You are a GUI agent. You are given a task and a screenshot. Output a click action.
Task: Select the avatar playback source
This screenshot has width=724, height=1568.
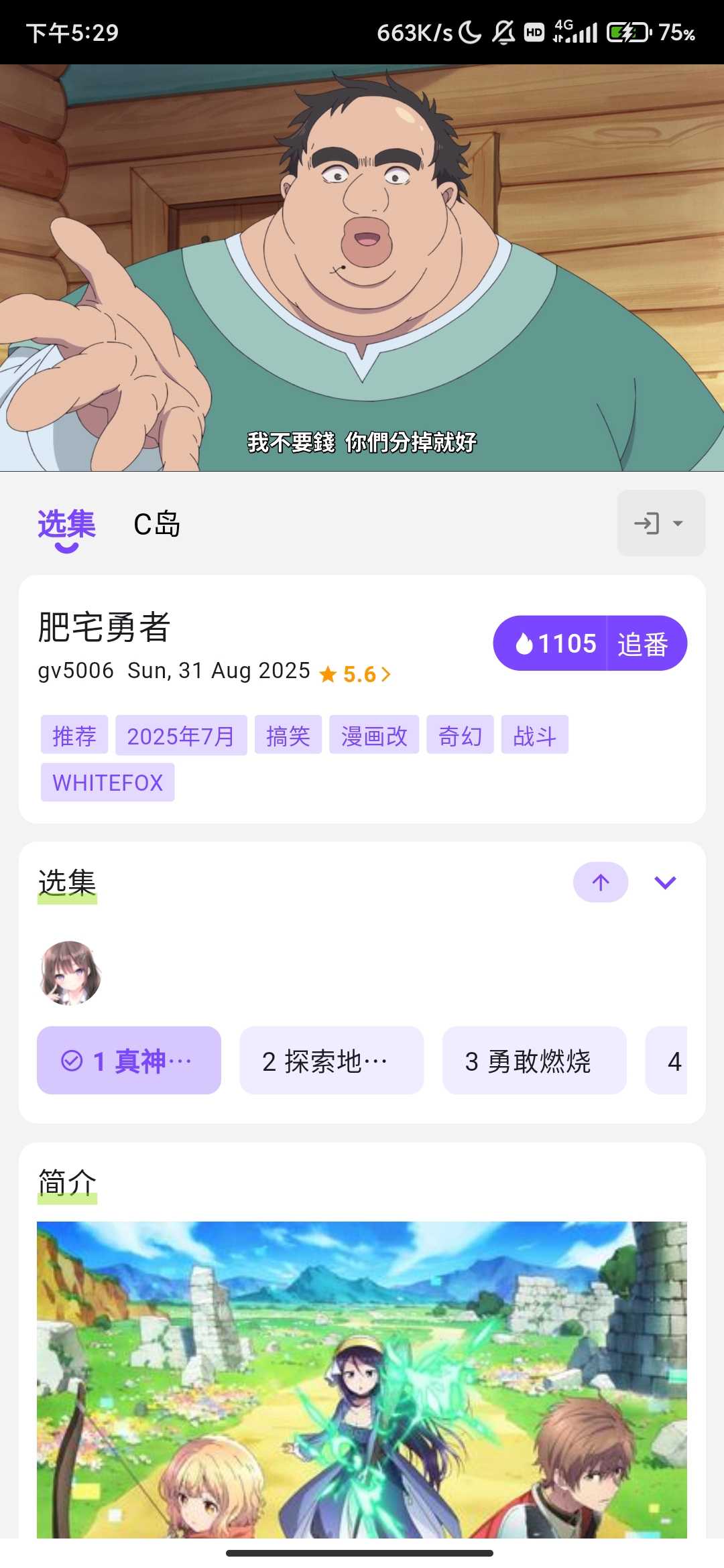pos(70,973)
